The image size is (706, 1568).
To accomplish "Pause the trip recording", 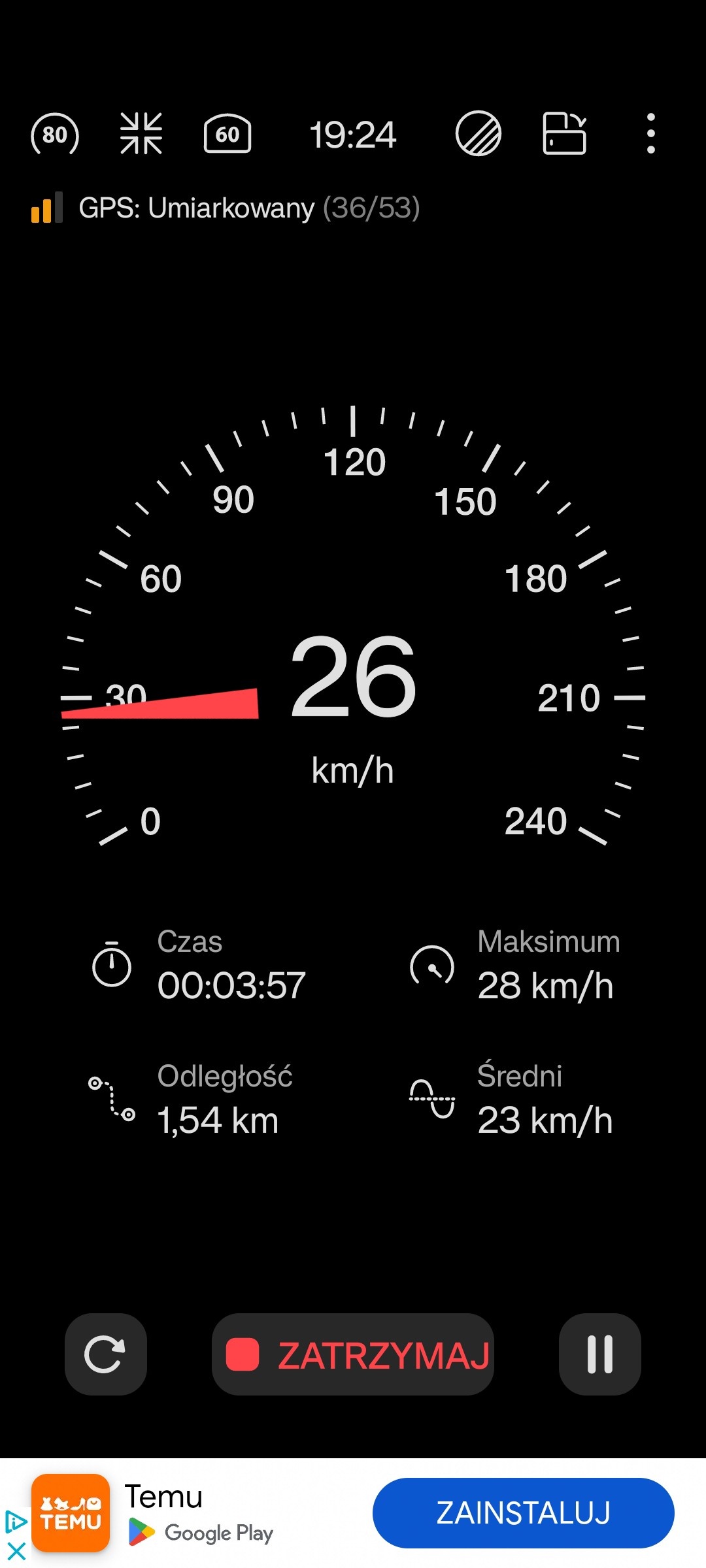I will pos(600,1354).
